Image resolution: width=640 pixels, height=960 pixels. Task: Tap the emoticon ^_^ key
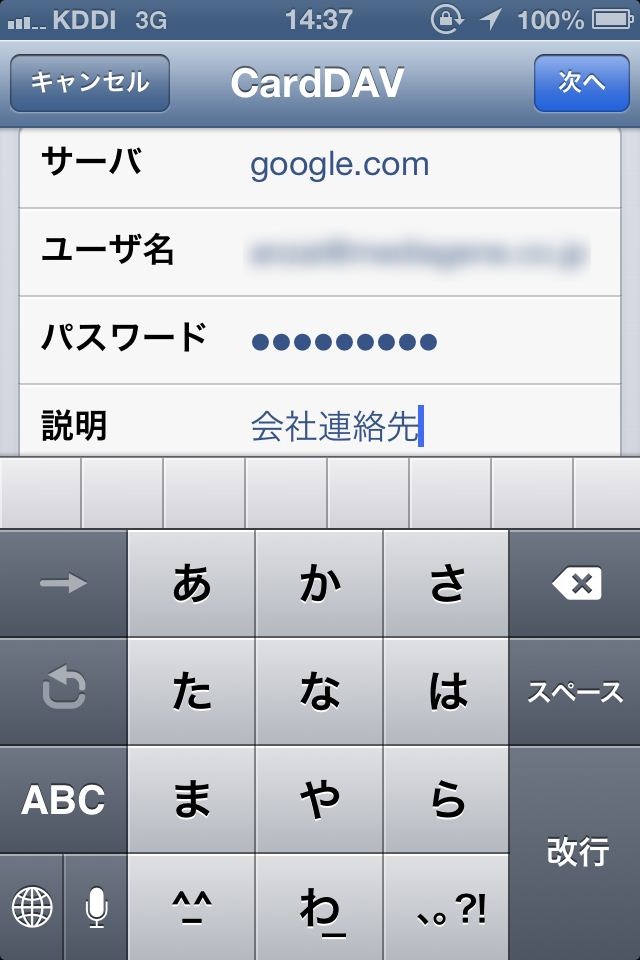[192, 907]
